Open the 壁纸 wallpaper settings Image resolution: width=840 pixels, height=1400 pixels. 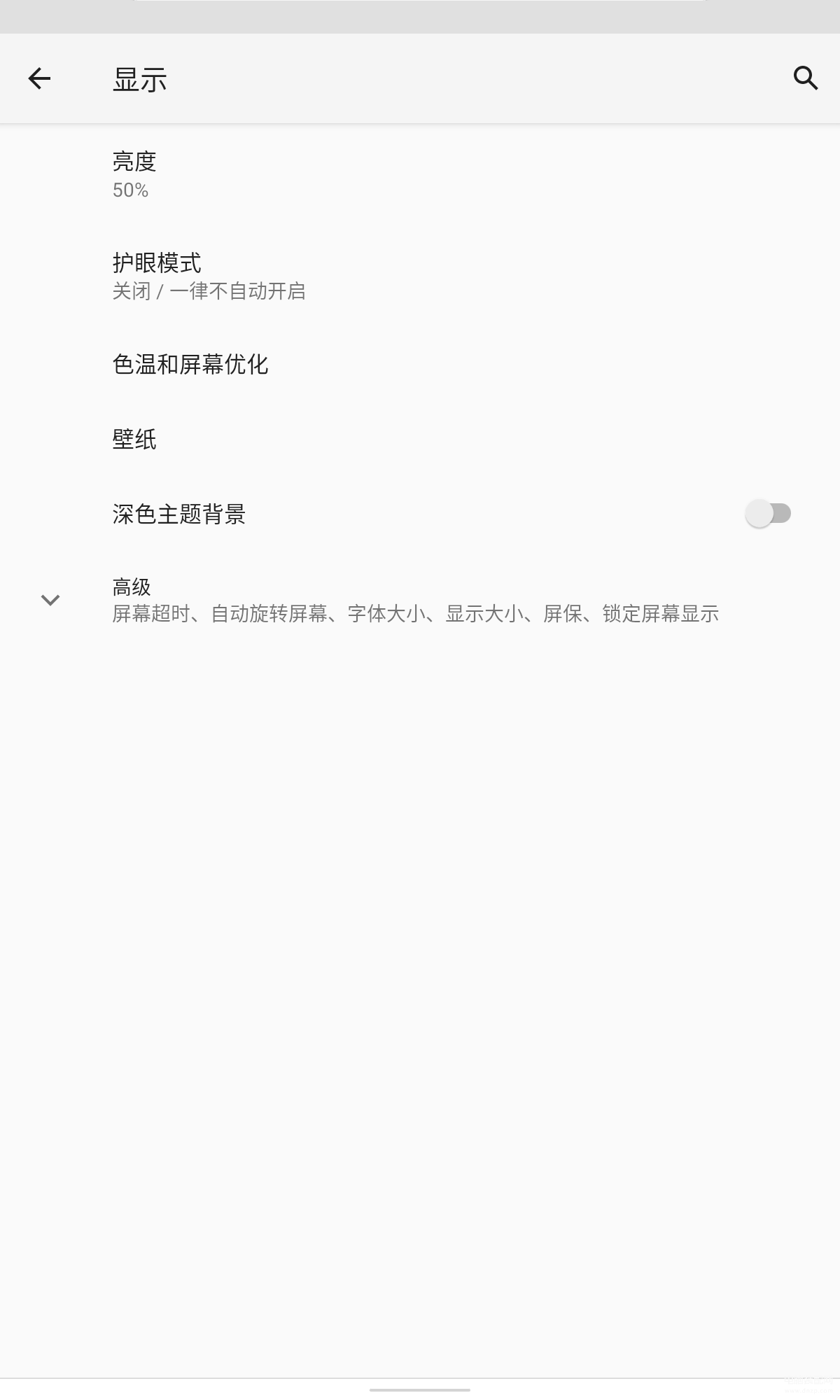420,439
